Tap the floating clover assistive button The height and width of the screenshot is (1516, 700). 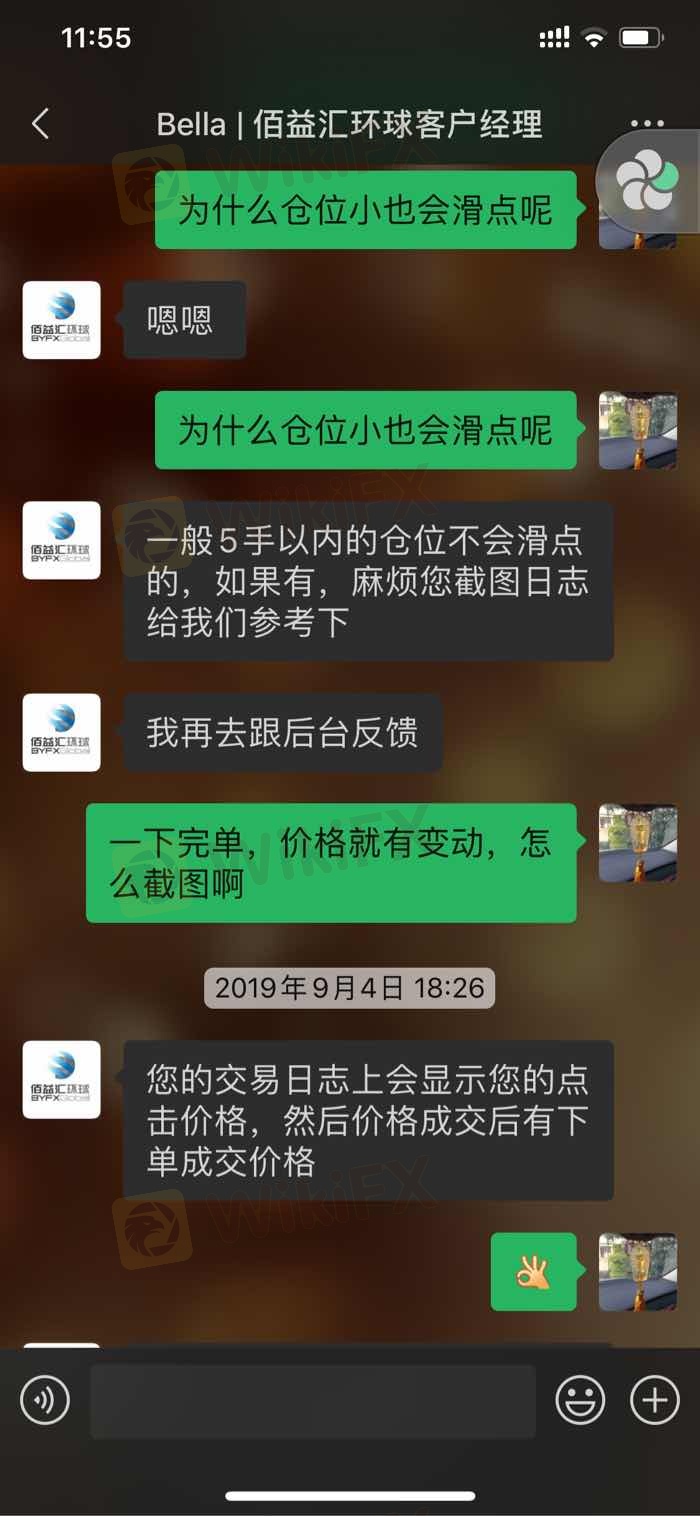point(646,181)
